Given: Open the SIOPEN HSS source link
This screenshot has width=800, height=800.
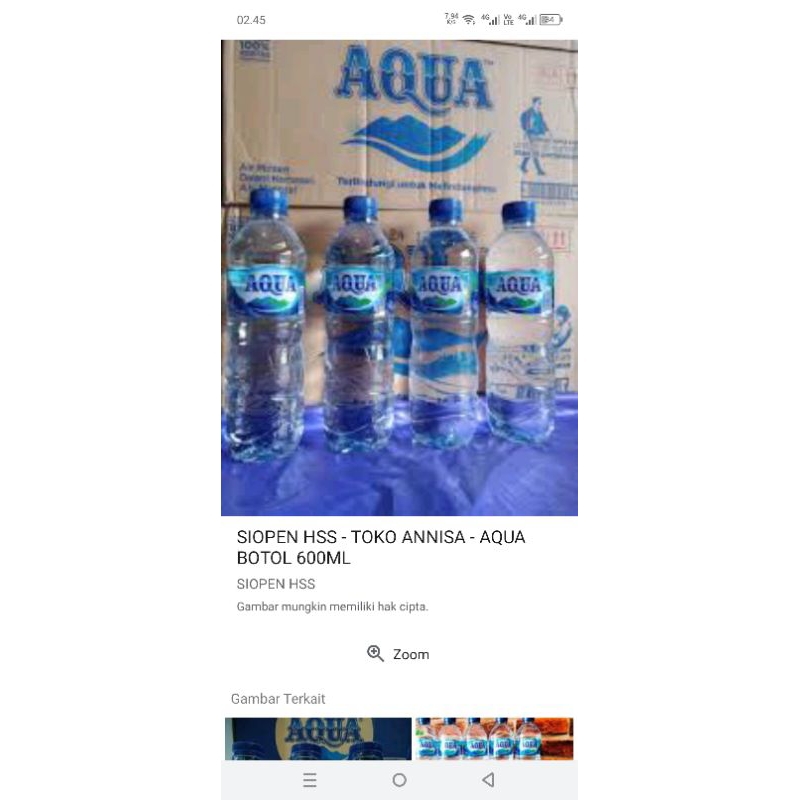Looking at the screenshot, I should point(276,584).
